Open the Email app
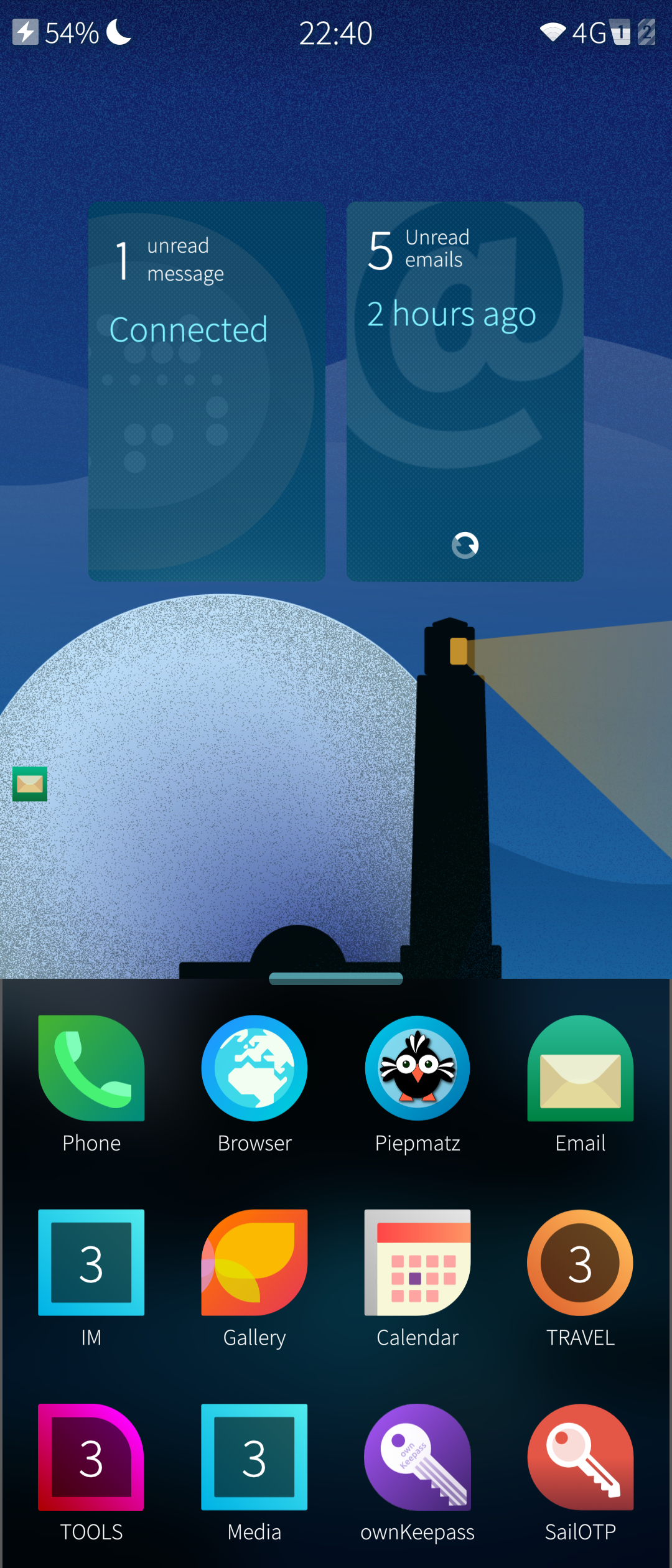Image resolution: width=672 pixels, height=1568 pixels. point(581,1068)
